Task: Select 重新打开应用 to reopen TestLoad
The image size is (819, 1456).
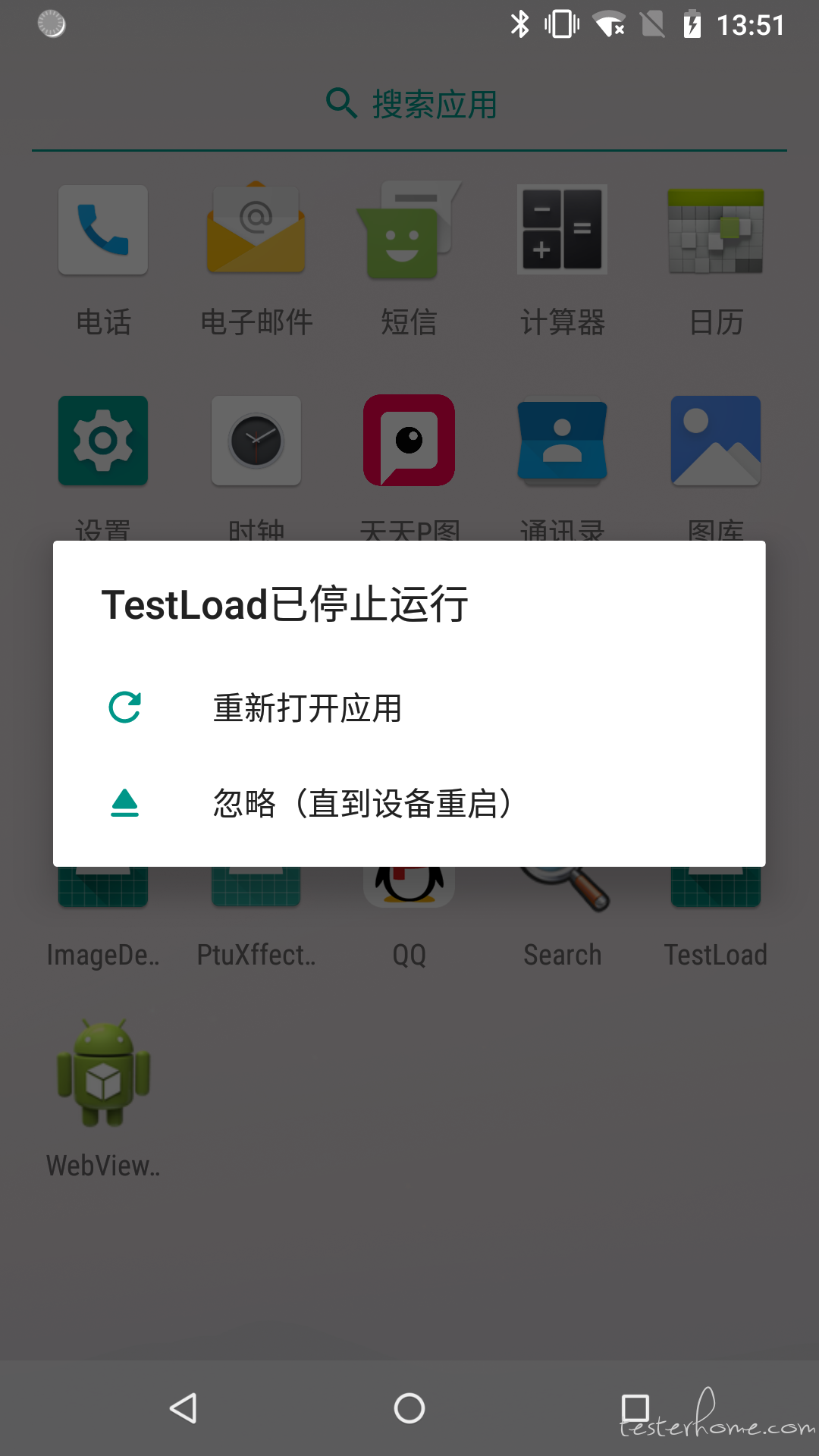Action: 307,708
